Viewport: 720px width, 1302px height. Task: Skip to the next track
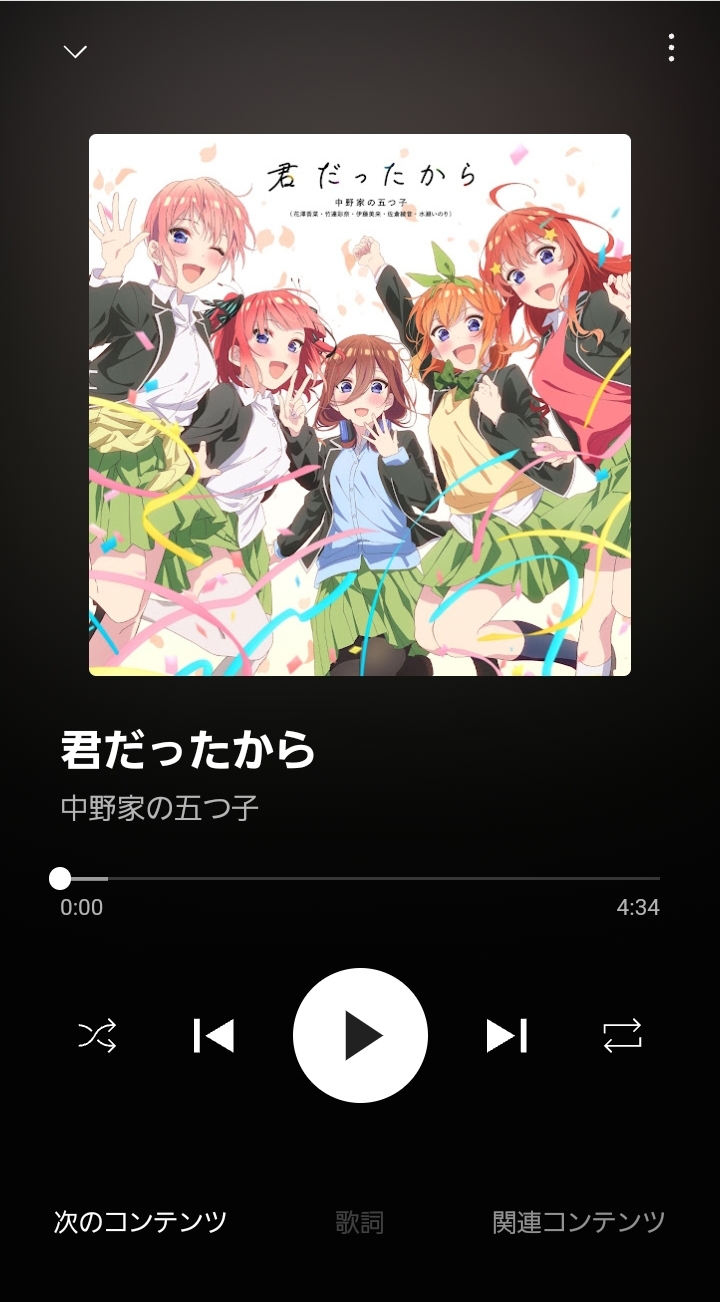click(x=506, y=1036)
